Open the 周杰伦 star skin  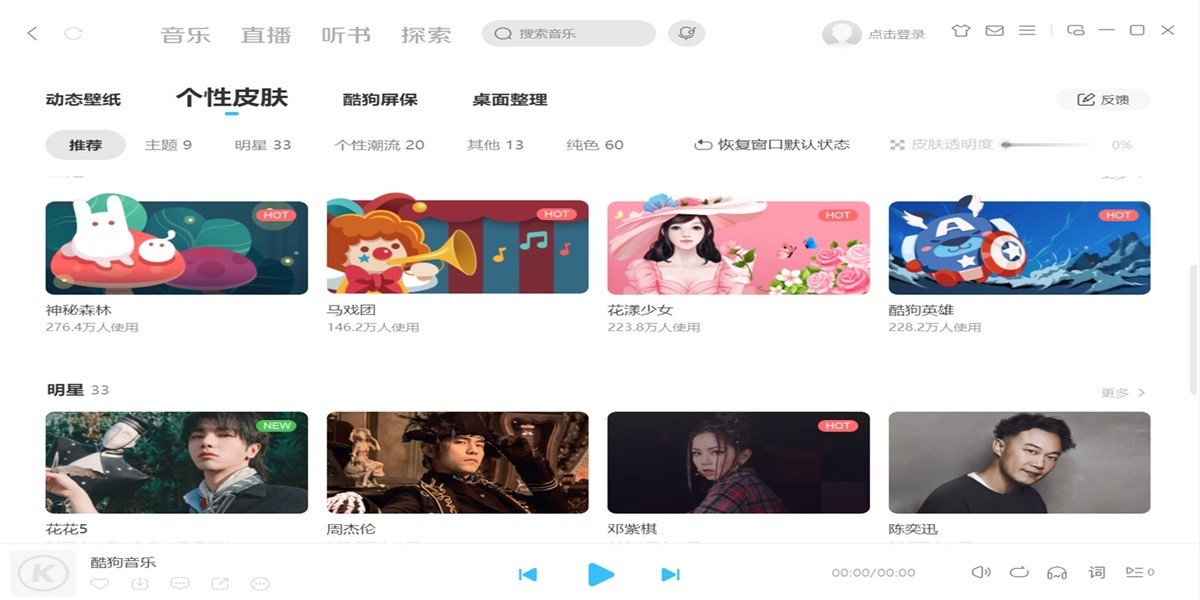click(x=458, y=463)
